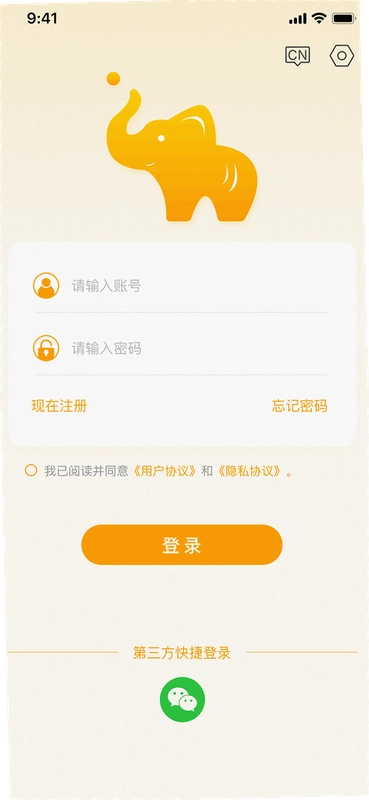The height and width of the screenshot is (800, 369).
Task: Open the CN language switcher
Action: point(298,56)
